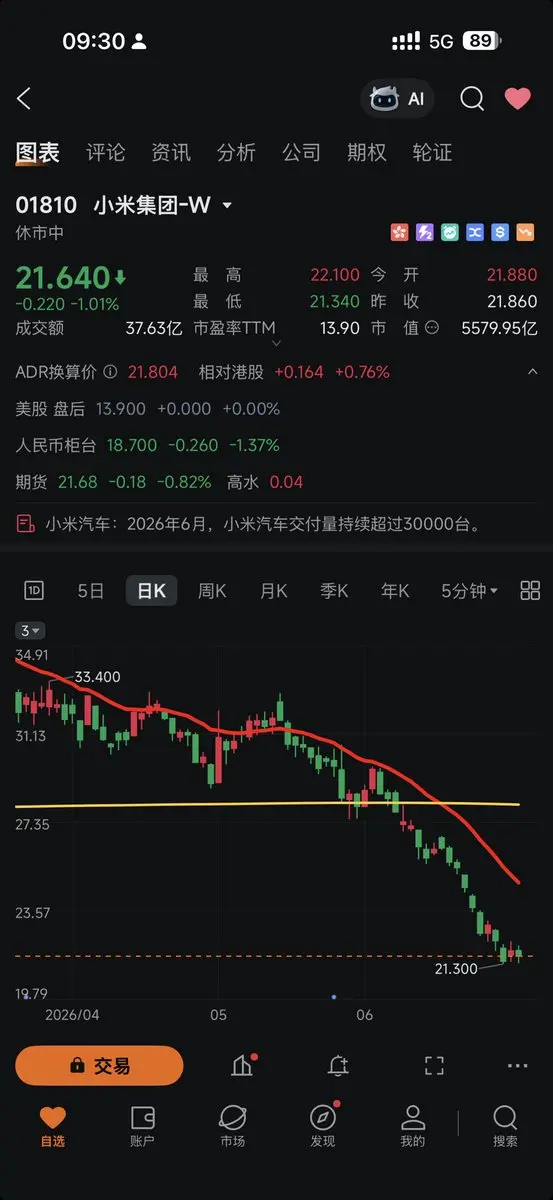Collapse the ADR换算价 details section

[x=532, y=372]
